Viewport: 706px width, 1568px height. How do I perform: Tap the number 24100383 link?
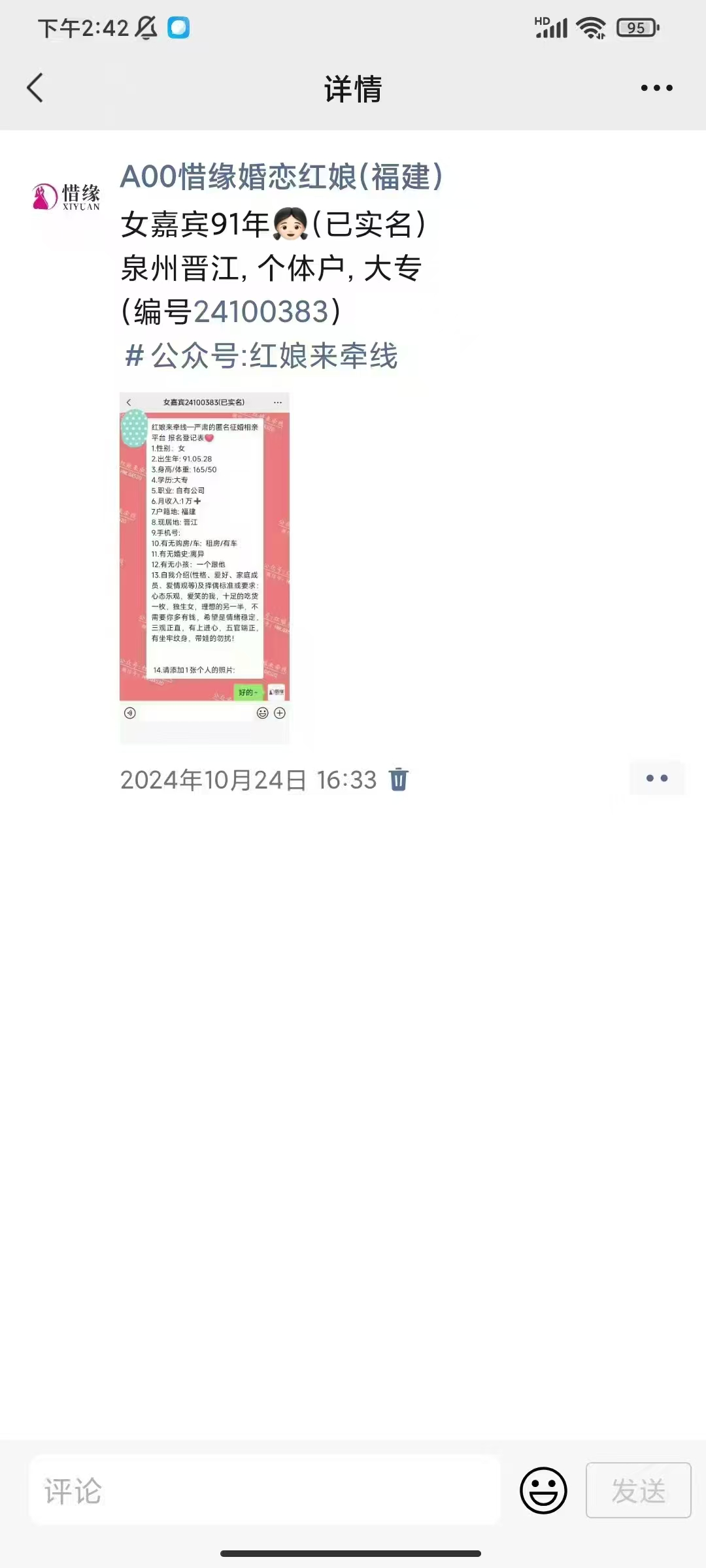pos(261,312)
